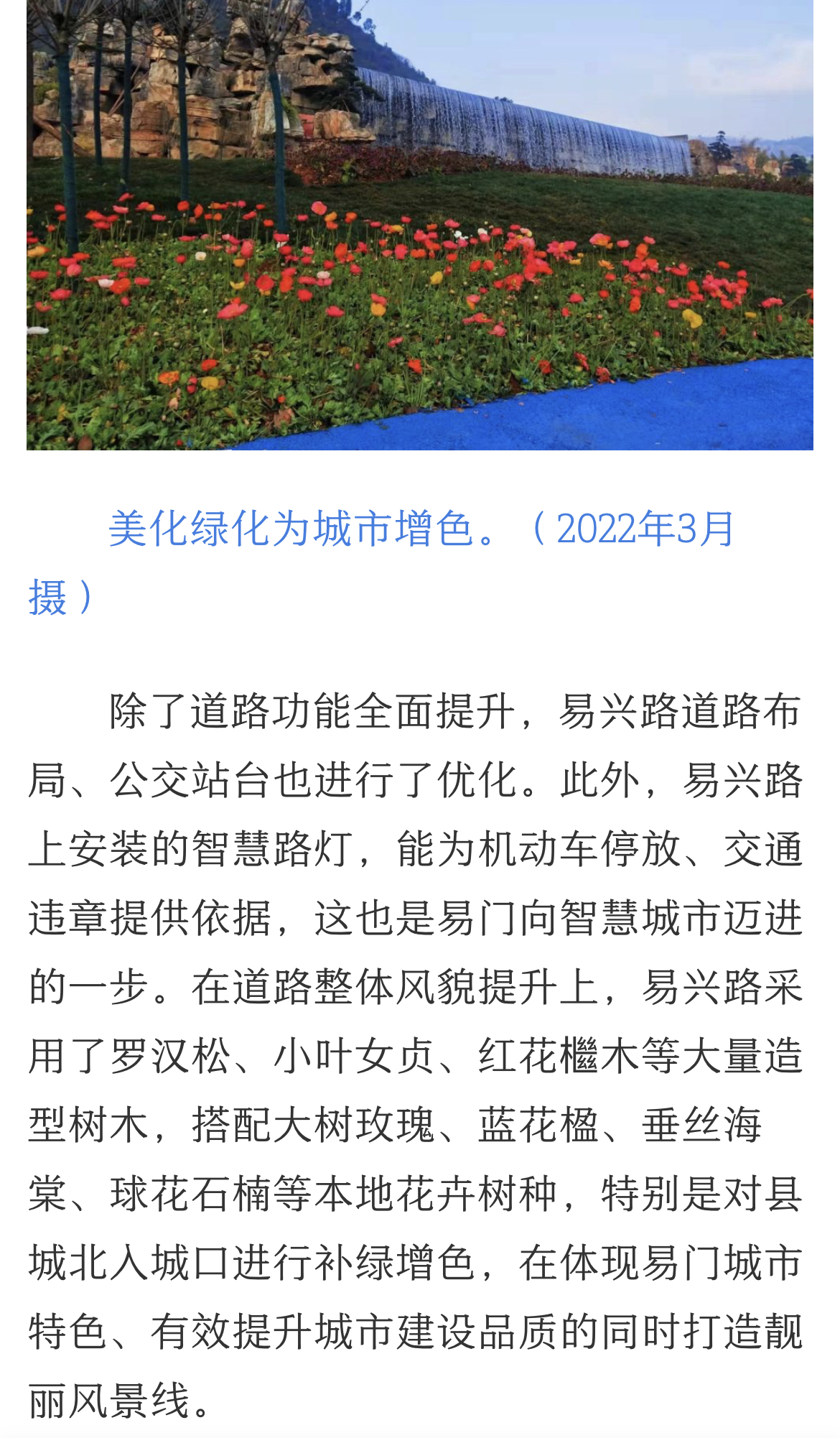The height and width of the screenshot is (1438, 840).
Task: Open the waterfall and flower field photo
Action: point(420,225)
